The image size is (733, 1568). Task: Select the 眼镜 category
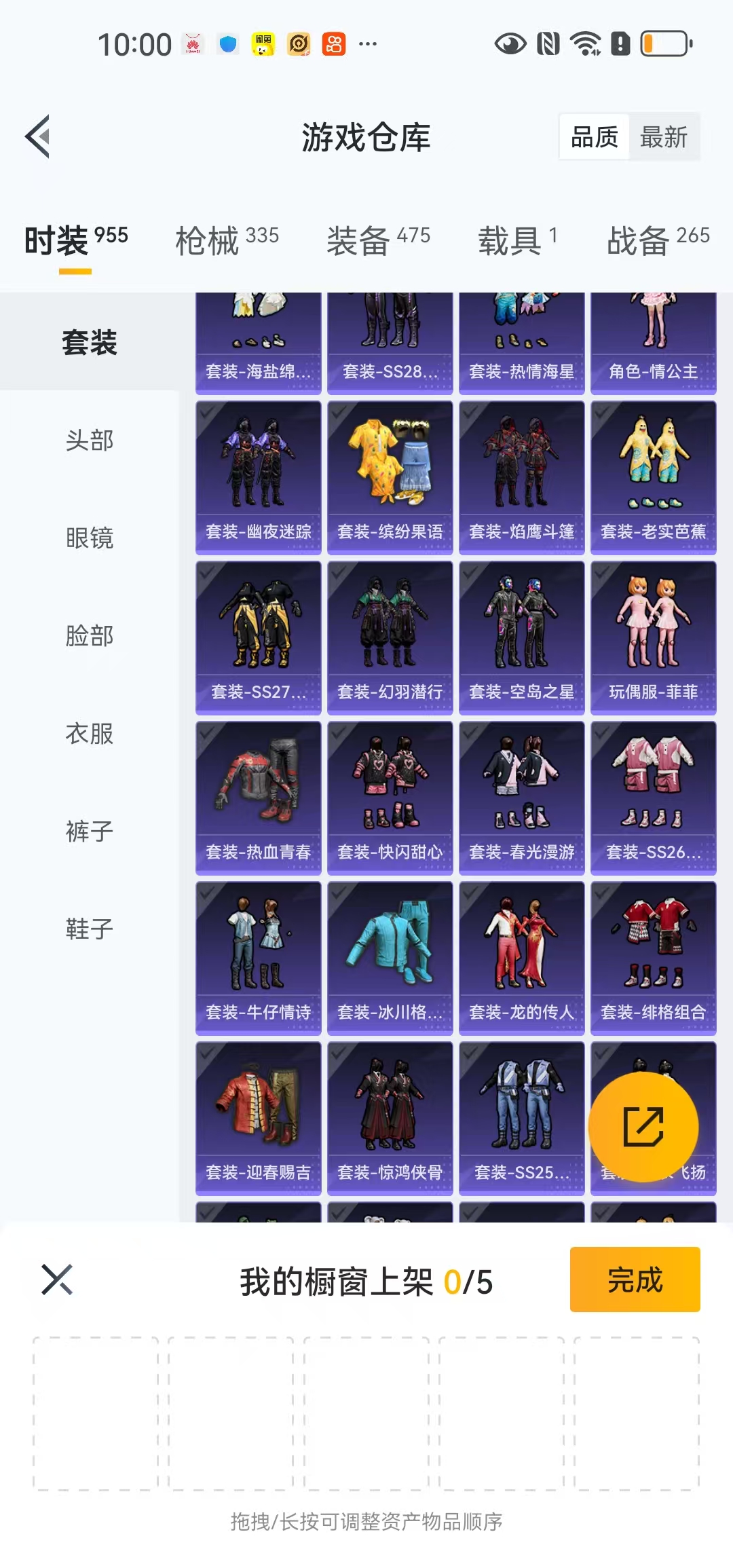89,538
